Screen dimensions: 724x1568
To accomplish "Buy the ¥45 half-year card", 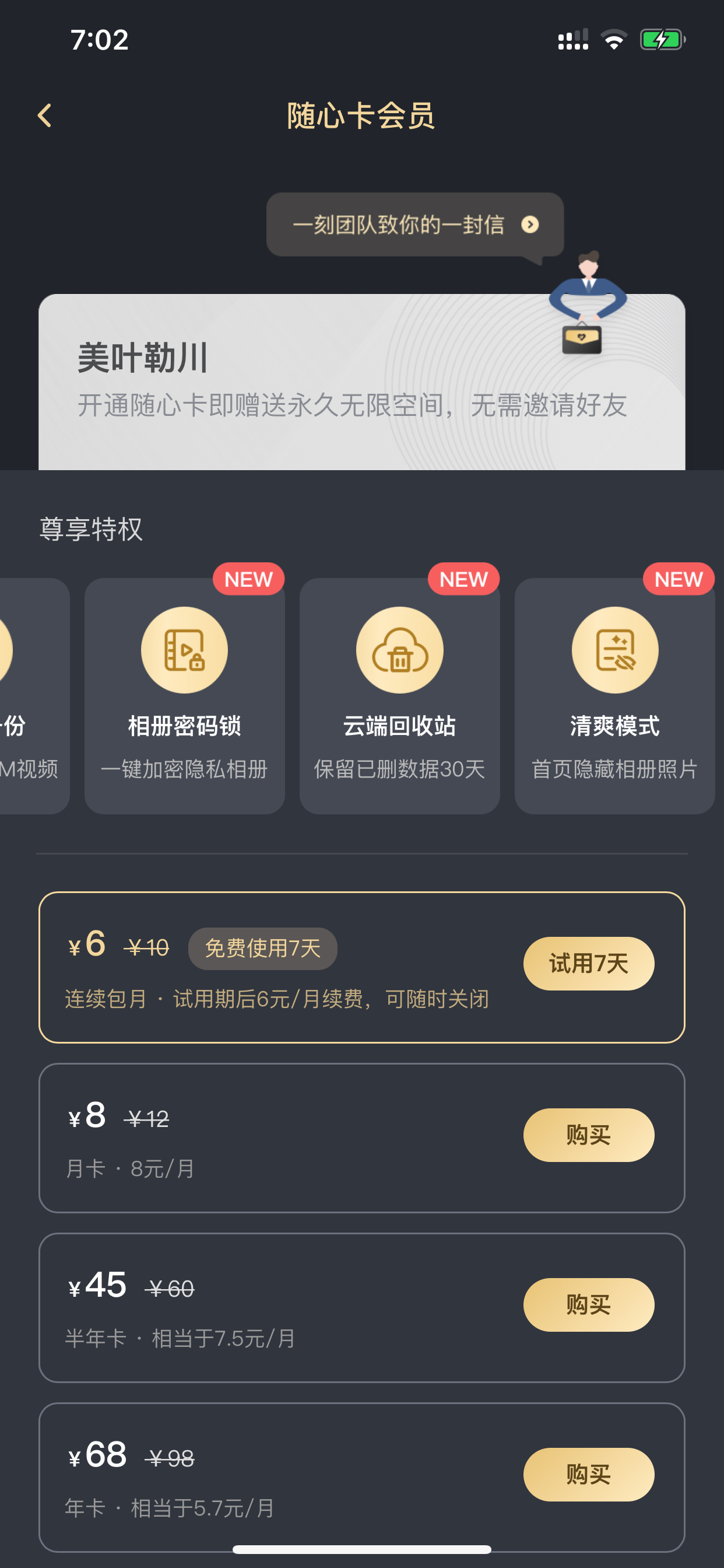I will coord(588,1304).
